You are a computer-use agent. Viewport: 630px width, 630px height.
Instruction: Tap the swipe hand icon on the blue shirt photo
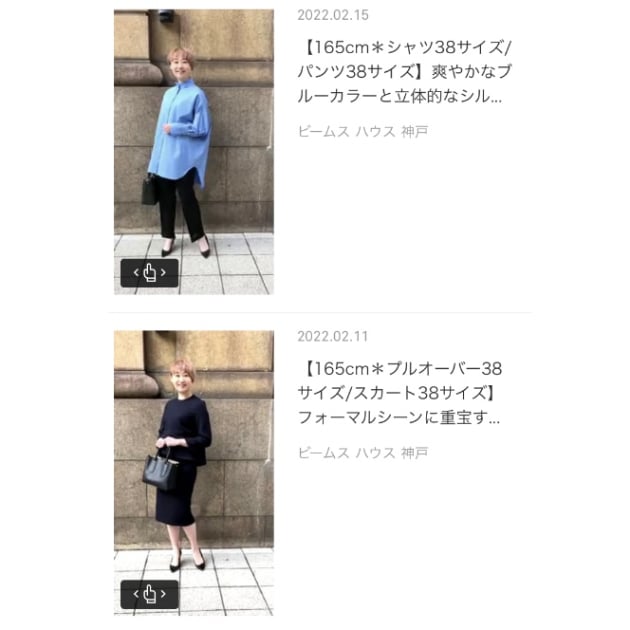(149, 273)
